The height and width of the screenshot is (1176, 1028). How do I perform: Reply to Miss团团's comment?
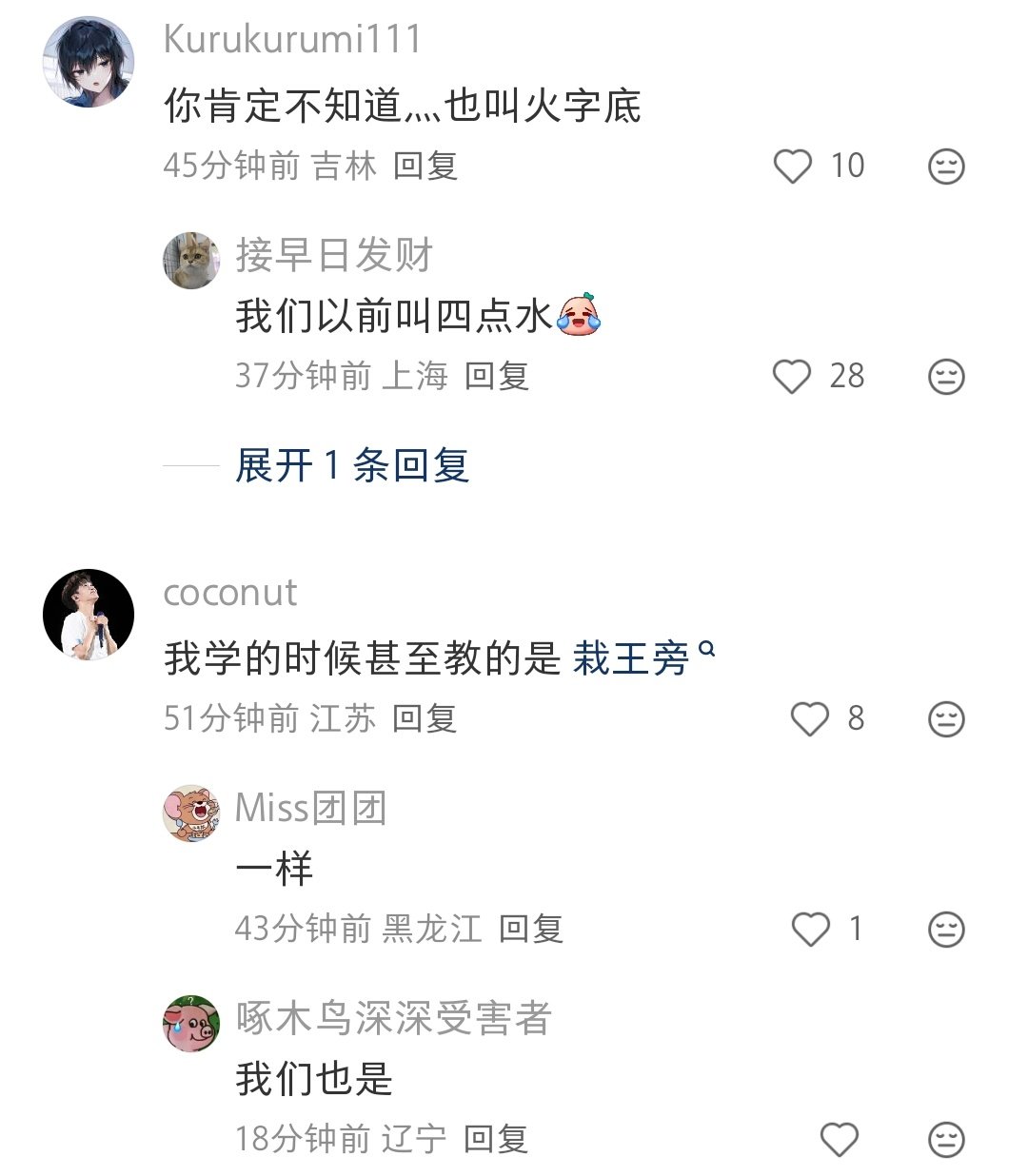click(x=531, y=929)
